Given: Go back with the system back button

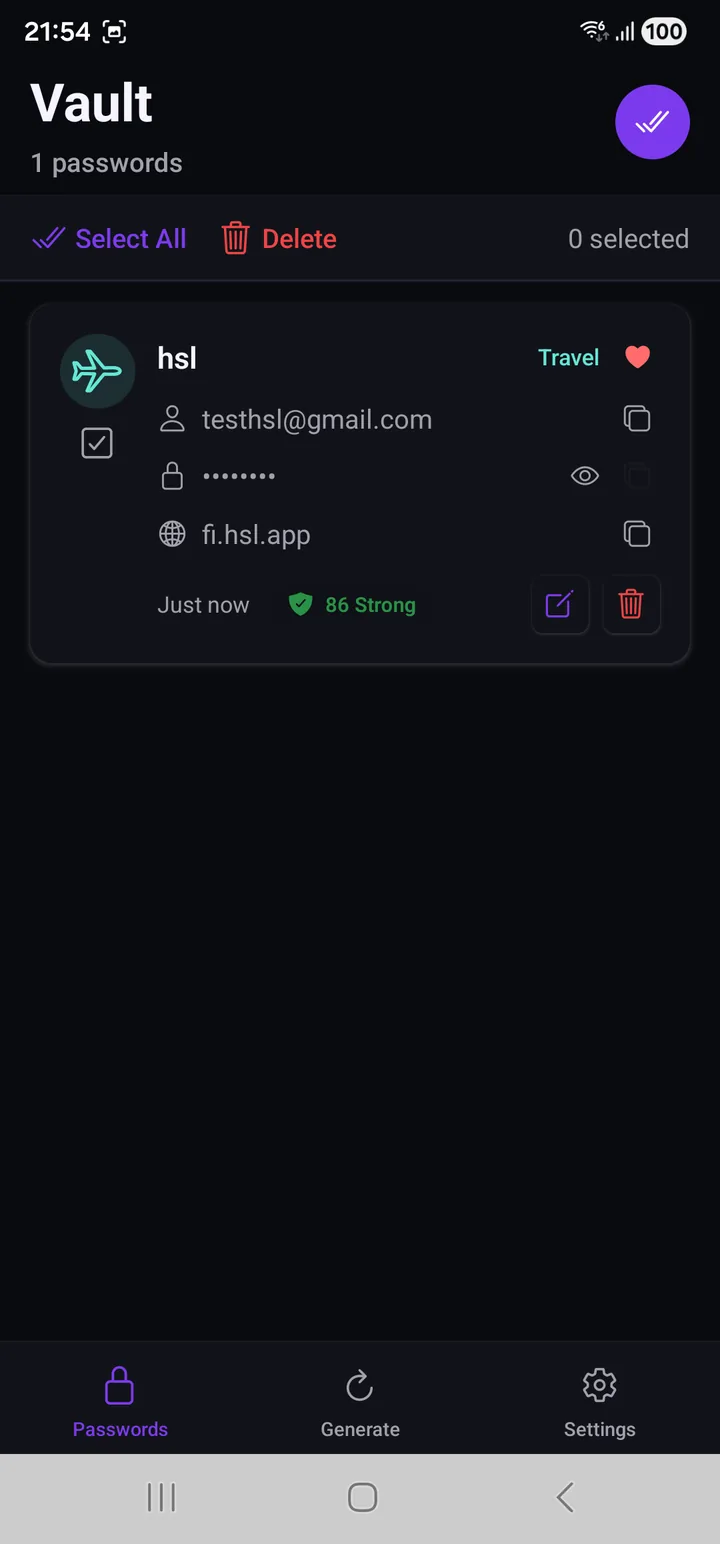Looking at the screenshot, I should pos(565,1497).
